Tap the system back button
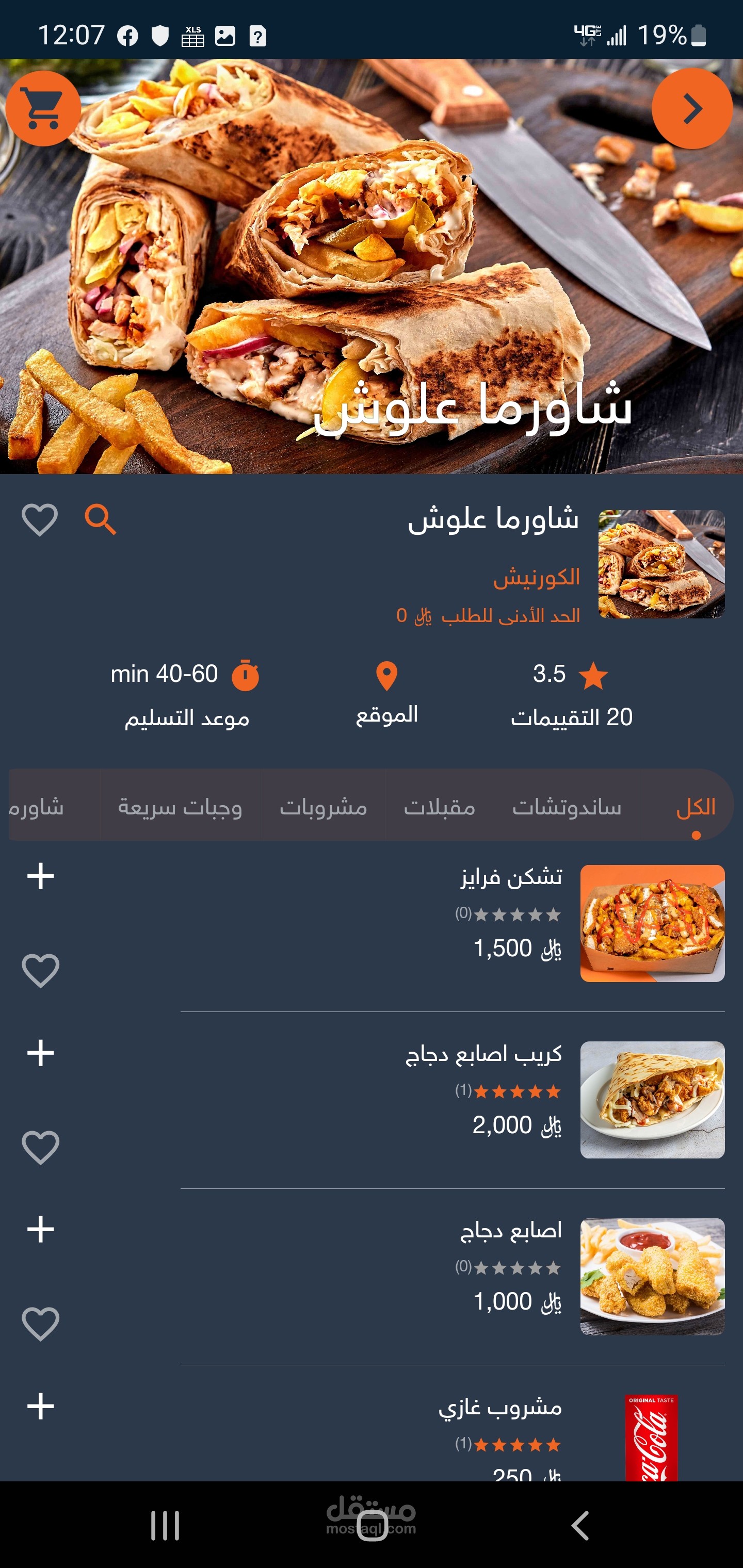 (x=580, y=1526)
